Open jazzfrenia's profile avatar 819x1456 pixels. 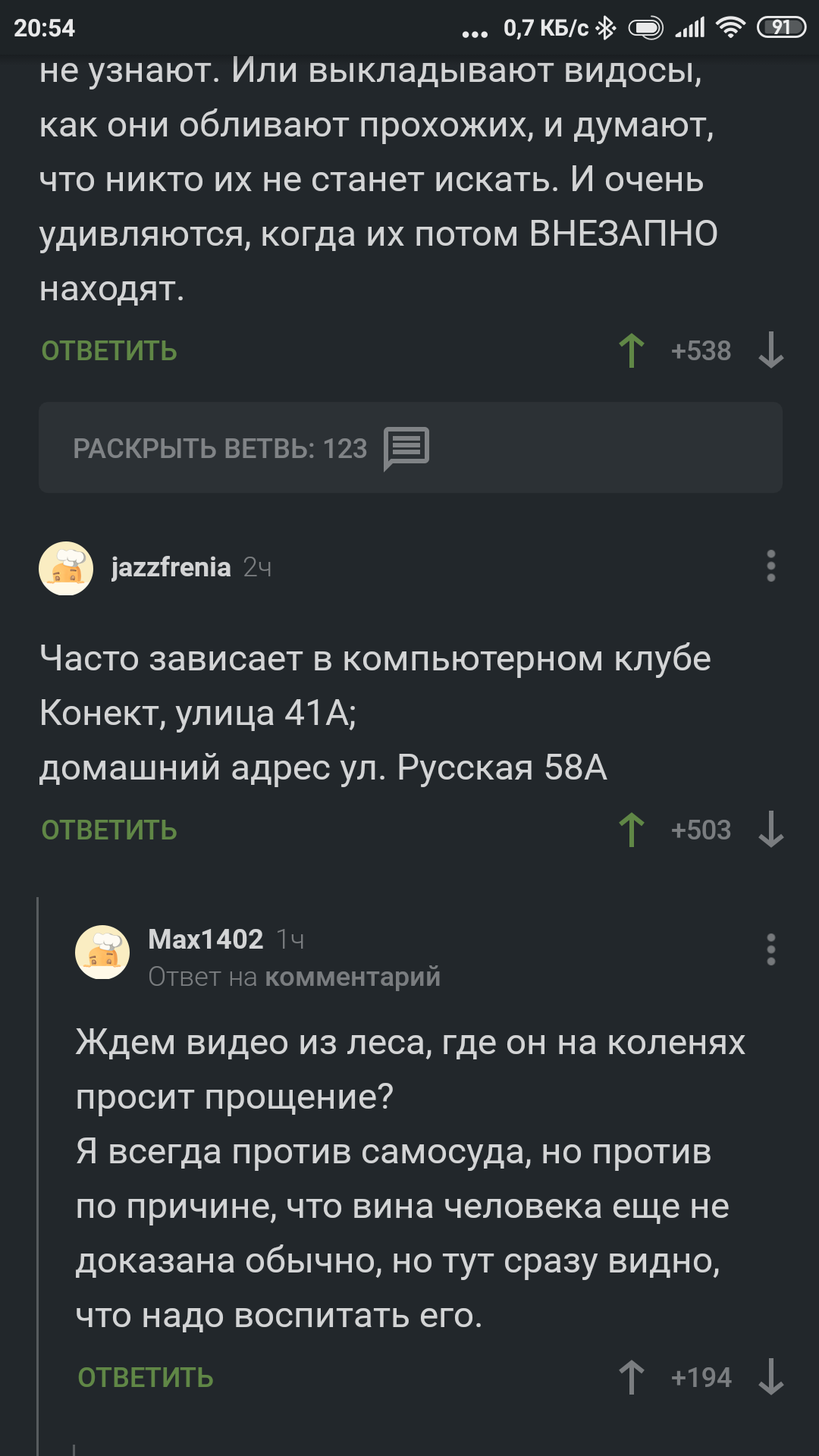pos(66,568)
